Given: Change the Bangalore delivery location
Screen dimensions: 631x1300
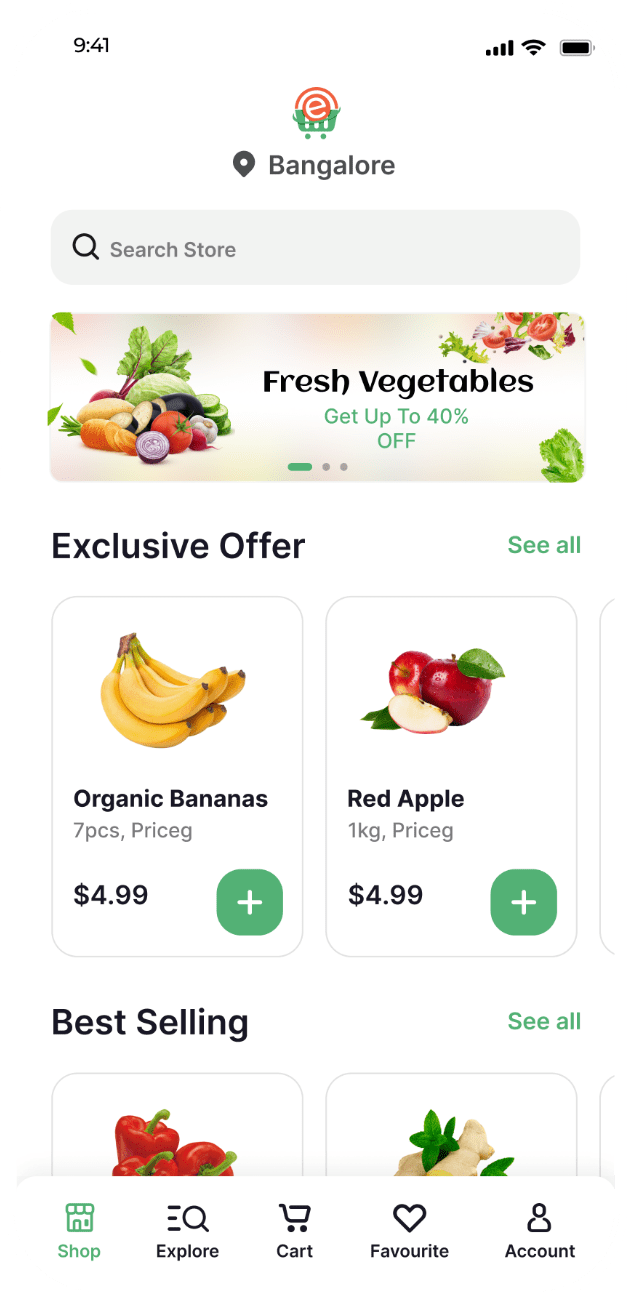Looking at the screenshot, I should click(314, 165).
